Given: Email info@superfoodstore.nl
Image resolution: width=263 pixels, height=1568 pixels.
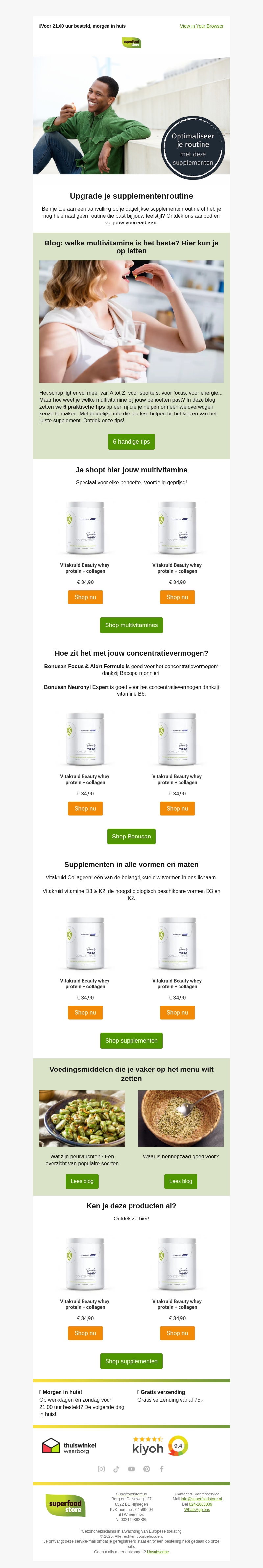Looking at the screenshot, I should point(201,1499).
